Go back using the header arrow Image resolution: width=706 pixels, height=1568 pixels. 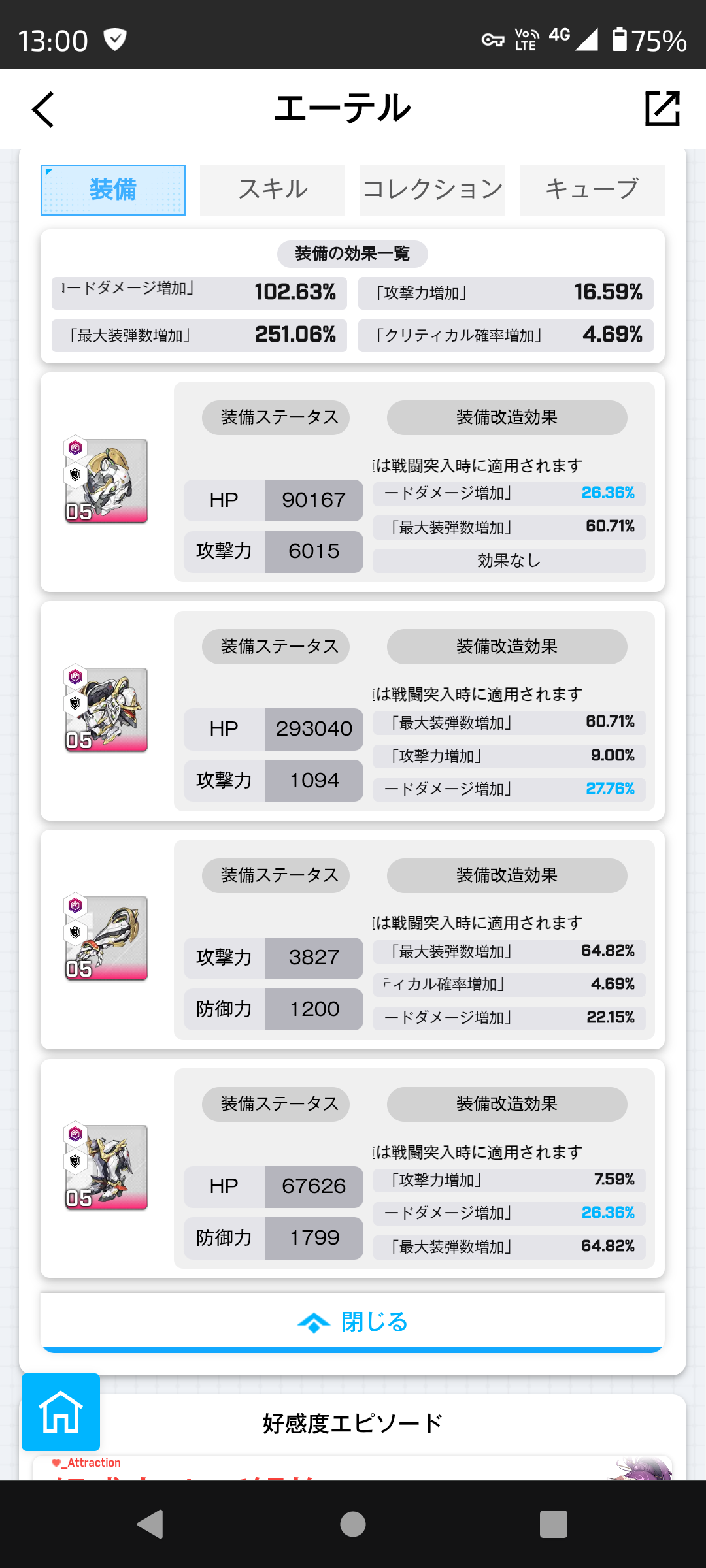[x=43, y=109]
